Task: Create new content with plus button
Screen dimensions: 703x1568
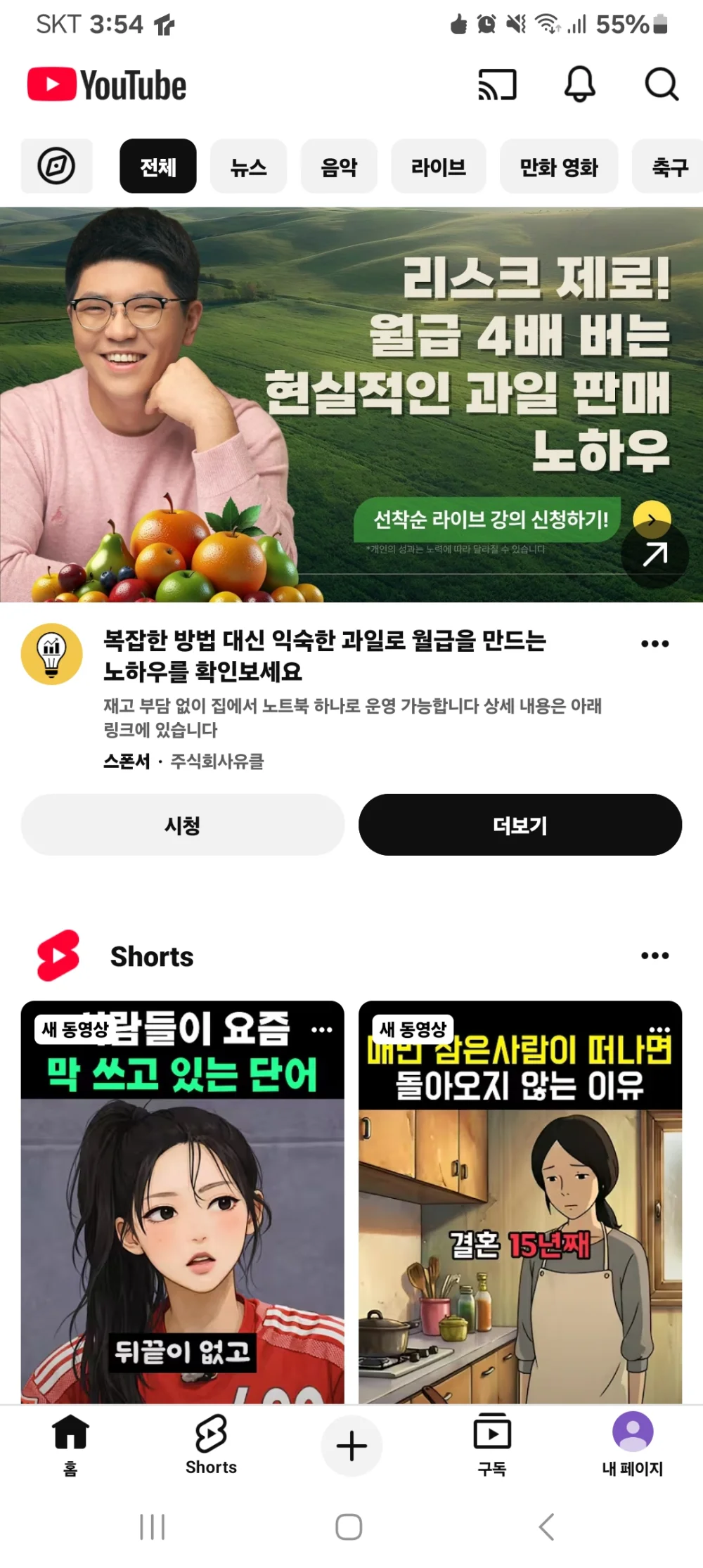Action: [351, 1446]
